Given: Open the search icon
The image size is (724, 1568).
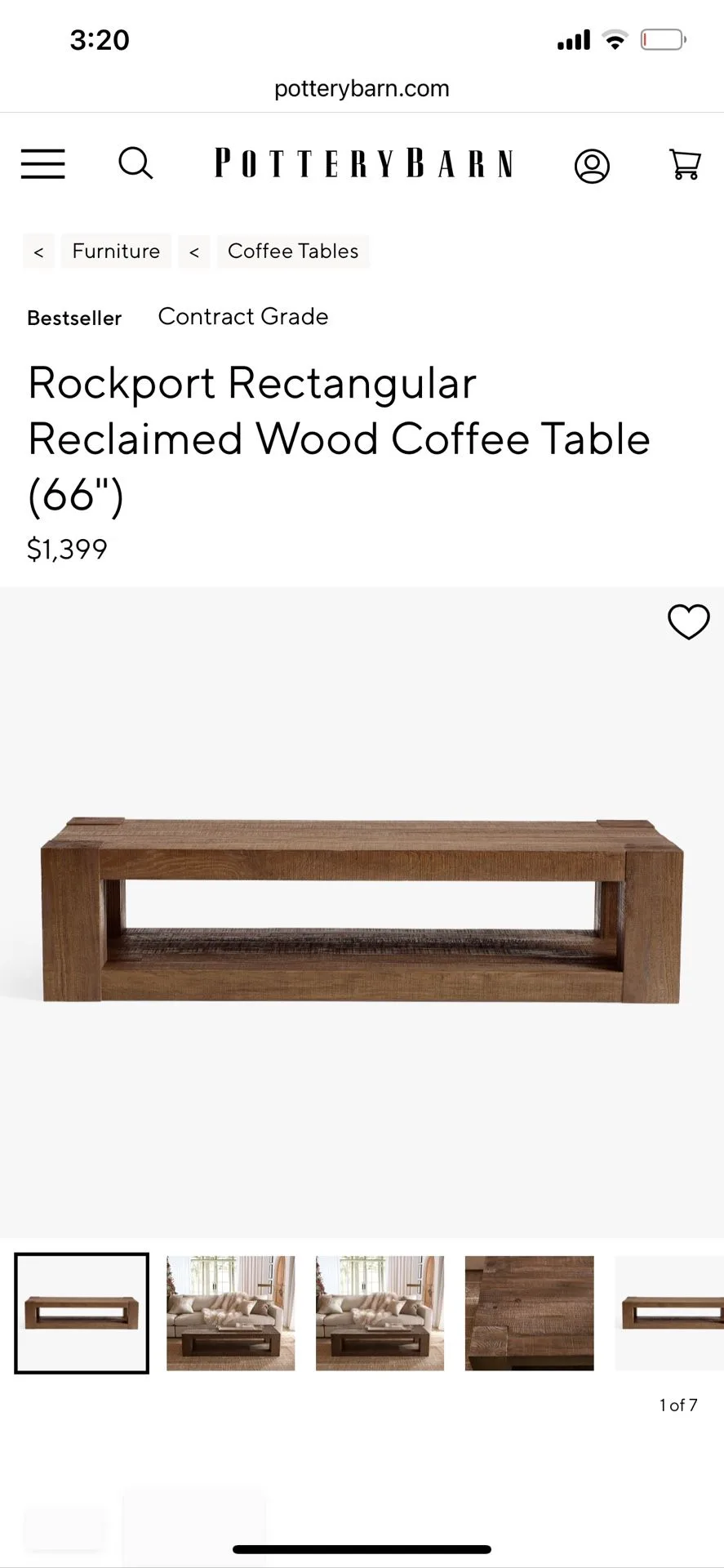Looking at the screenshot, I should point(135,163).
